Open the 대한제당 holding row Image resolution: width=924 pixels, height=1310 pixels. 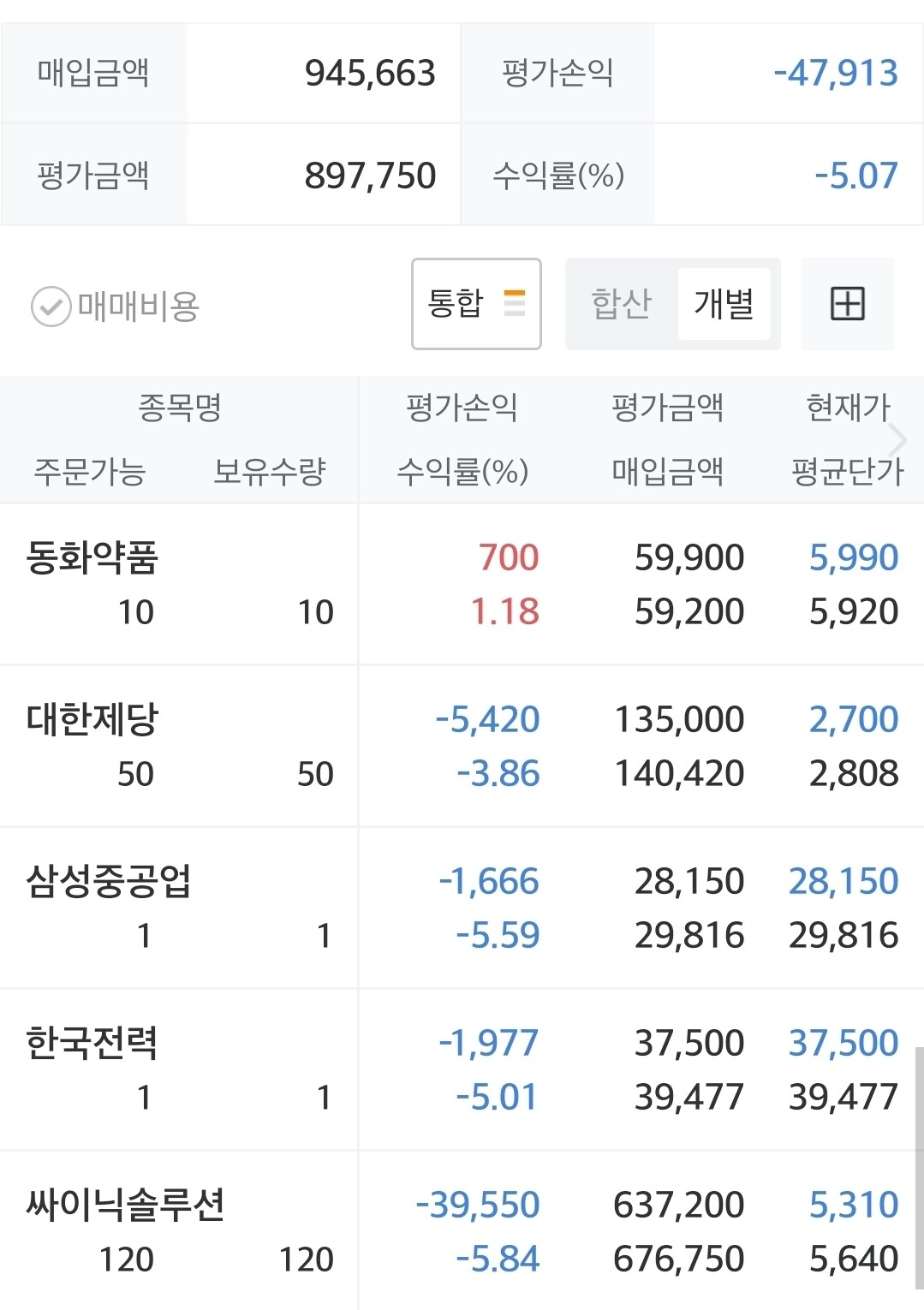[462, 746]
